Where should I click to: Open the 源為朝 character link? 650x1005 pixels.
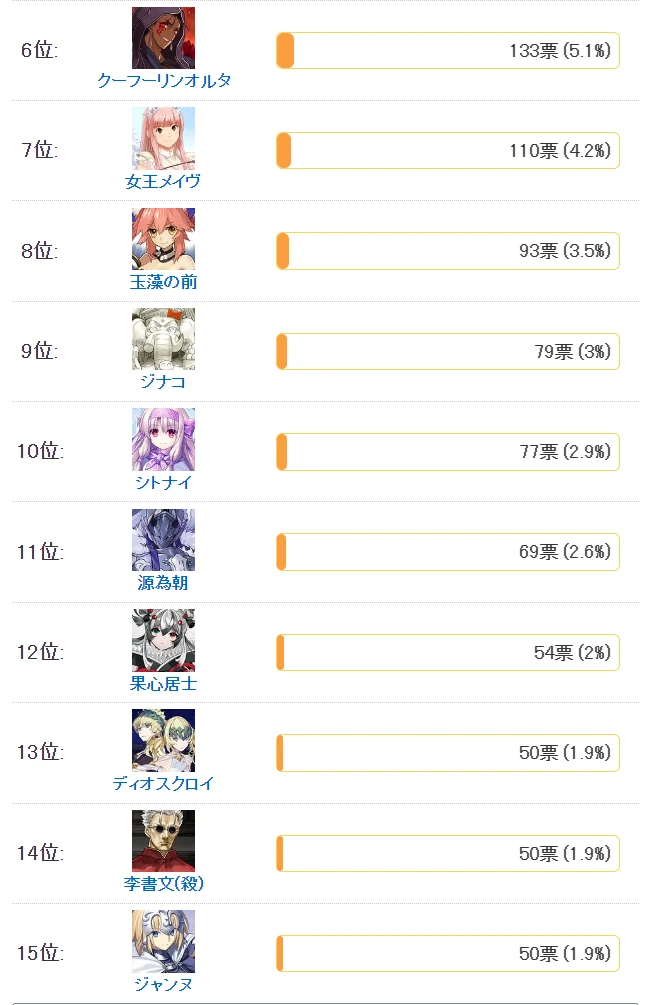163,583
